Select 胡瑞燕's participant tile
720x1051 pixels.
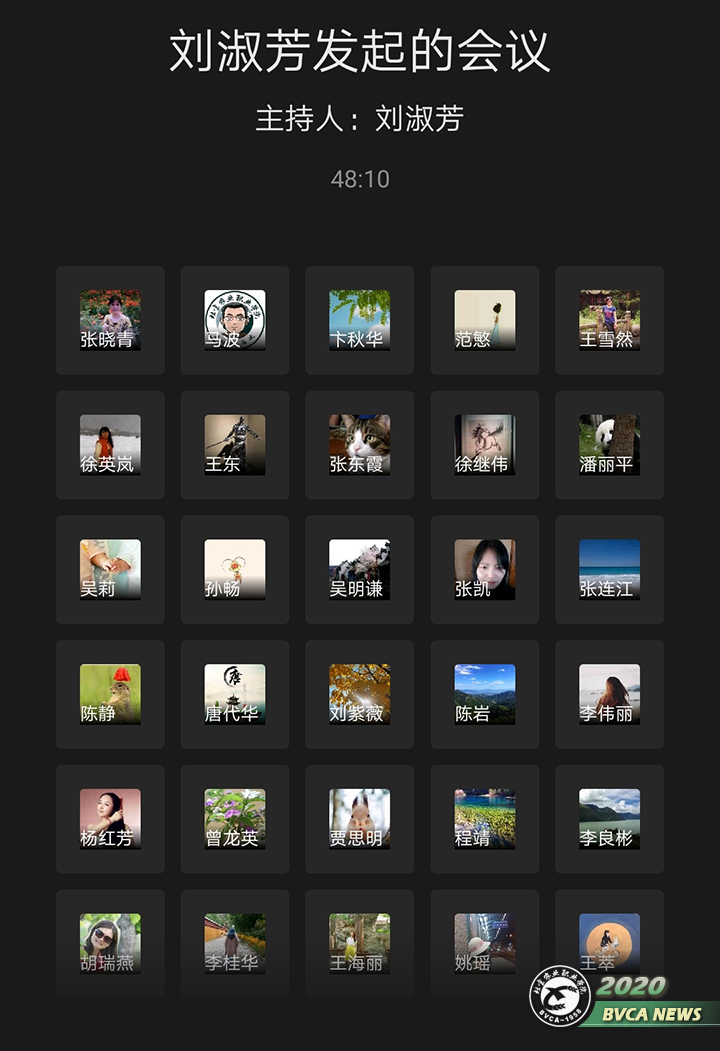point(110,943)
